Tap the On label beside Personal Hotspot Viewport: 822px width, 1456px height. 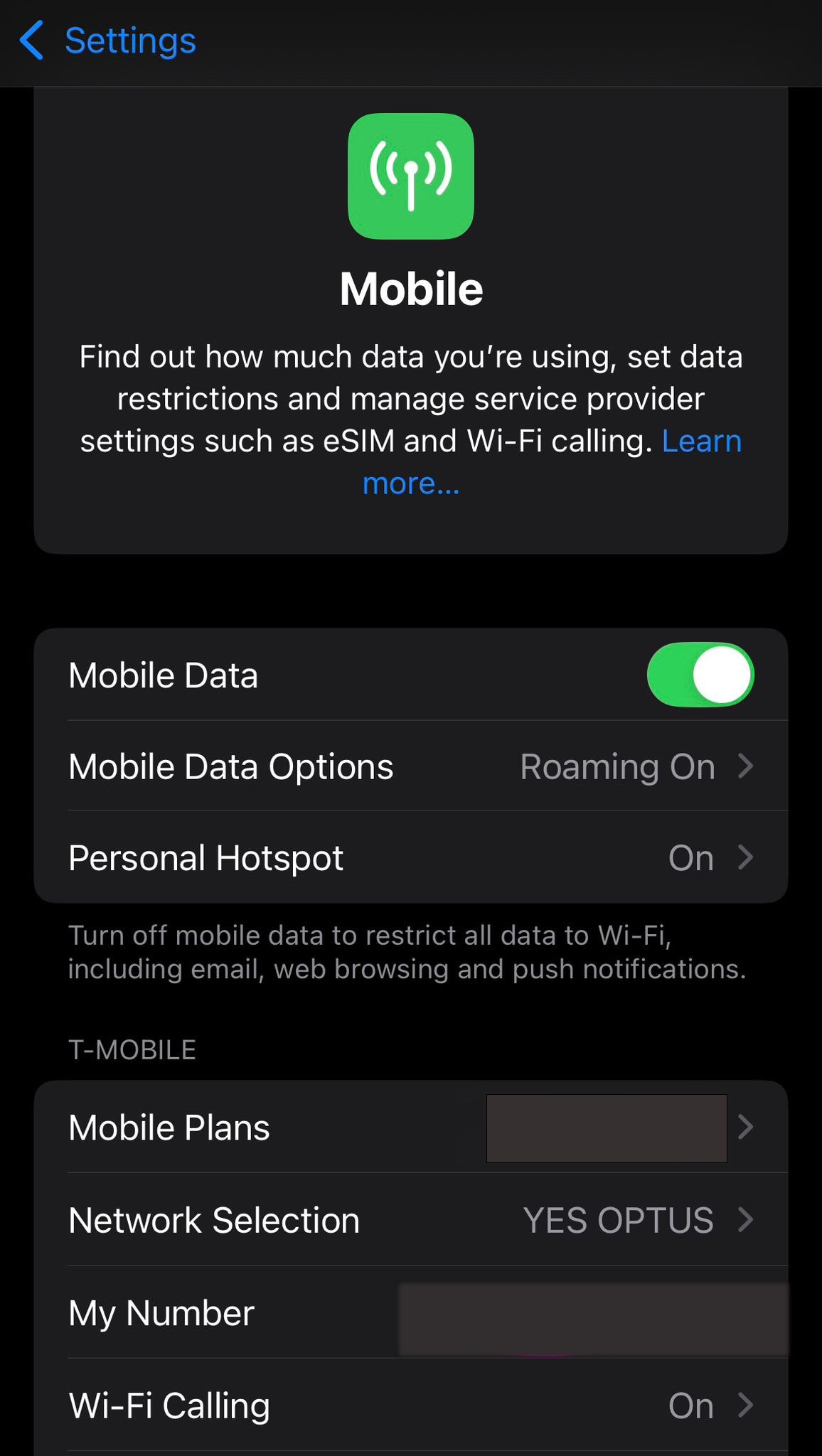pos(690,857)
